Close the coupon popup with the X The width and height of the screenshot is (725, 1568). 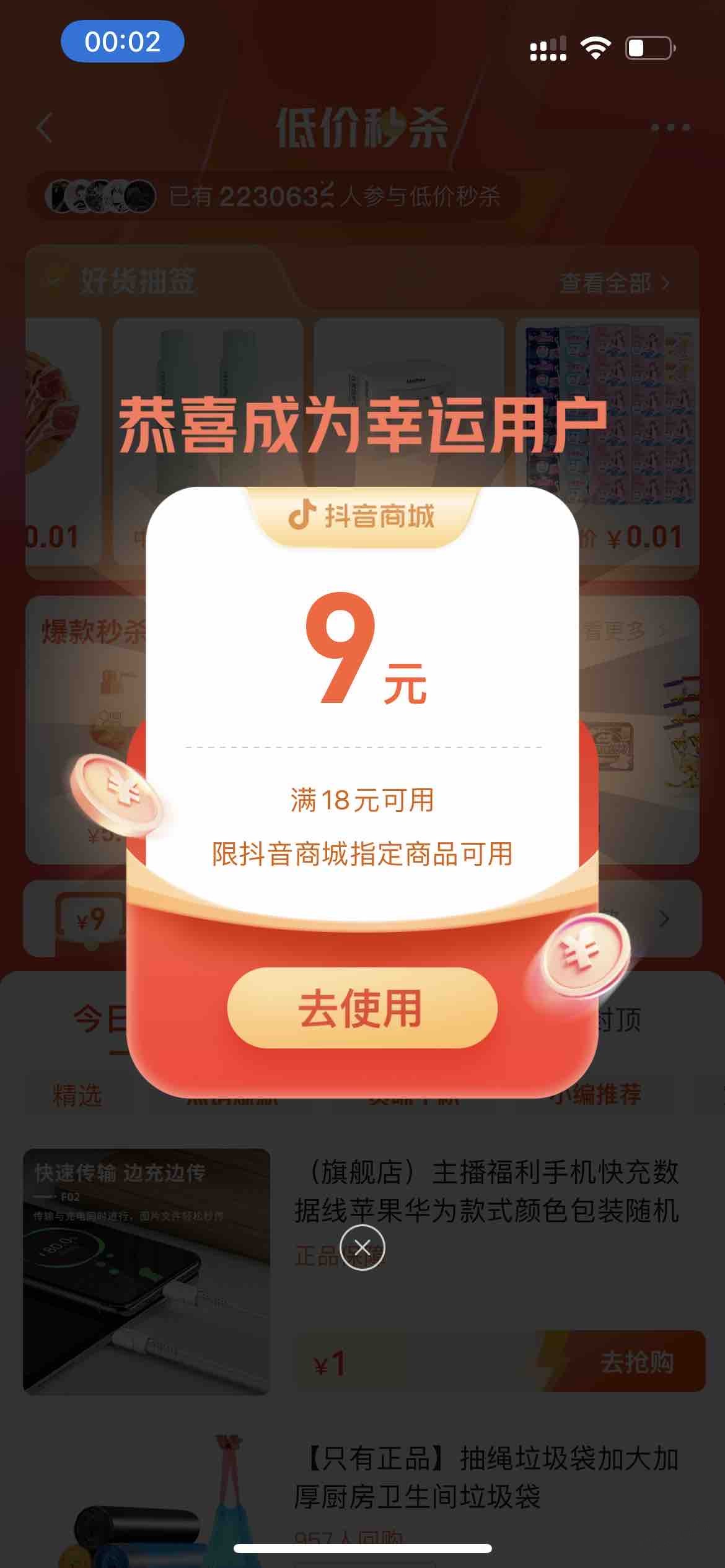coord(362,1247)
